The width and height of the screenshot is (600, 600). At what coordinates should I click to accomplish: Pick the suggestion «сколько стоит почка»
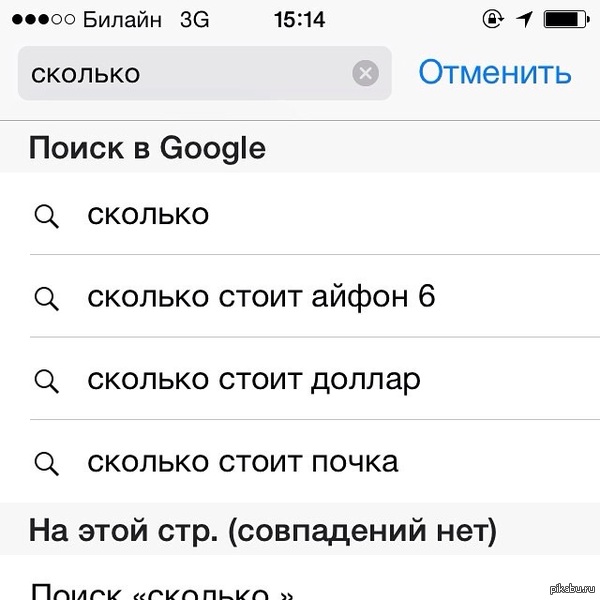pos(243,462)
